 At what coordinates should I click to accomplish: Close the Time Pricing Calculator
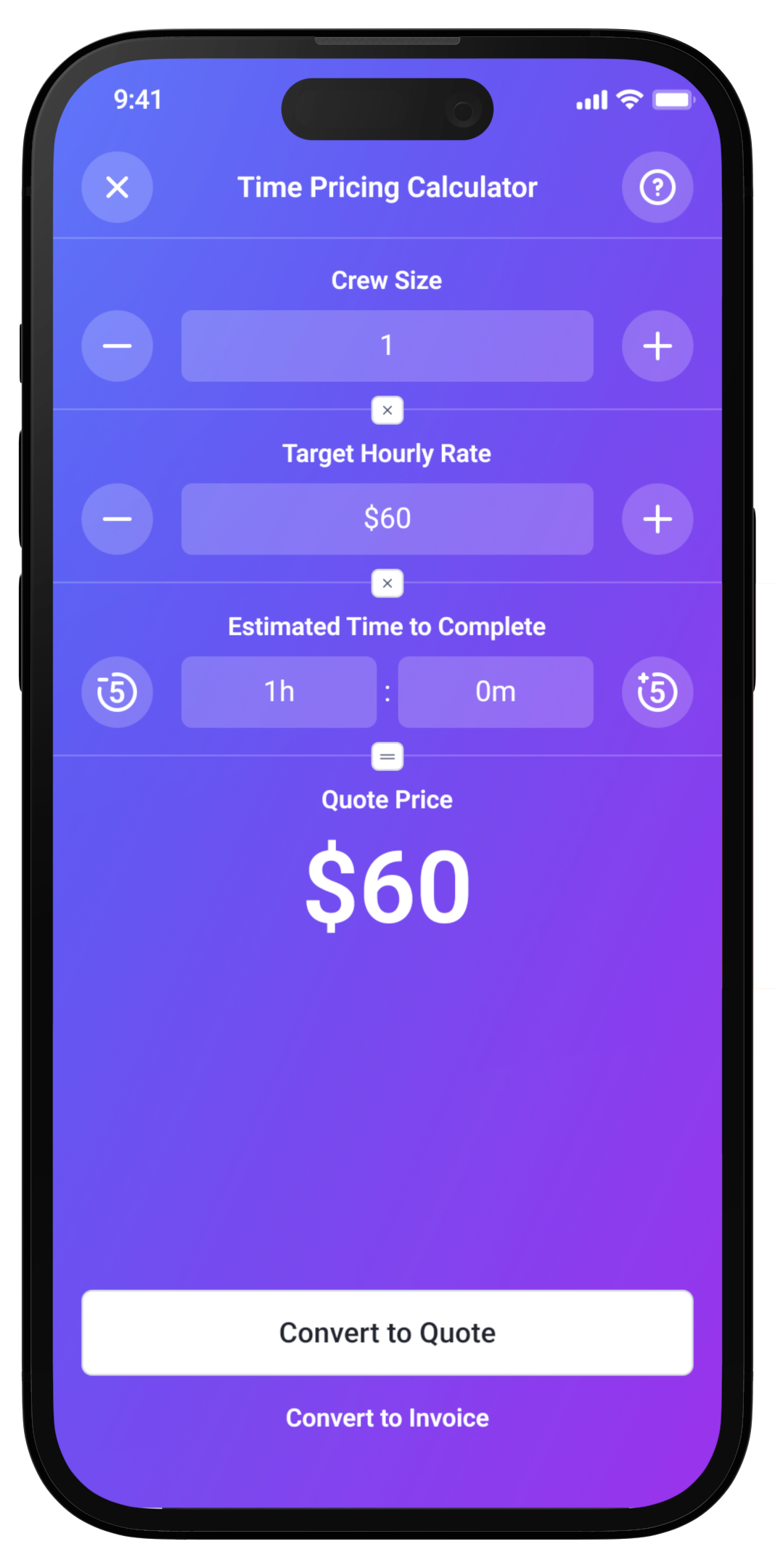(x=117, y=187)
